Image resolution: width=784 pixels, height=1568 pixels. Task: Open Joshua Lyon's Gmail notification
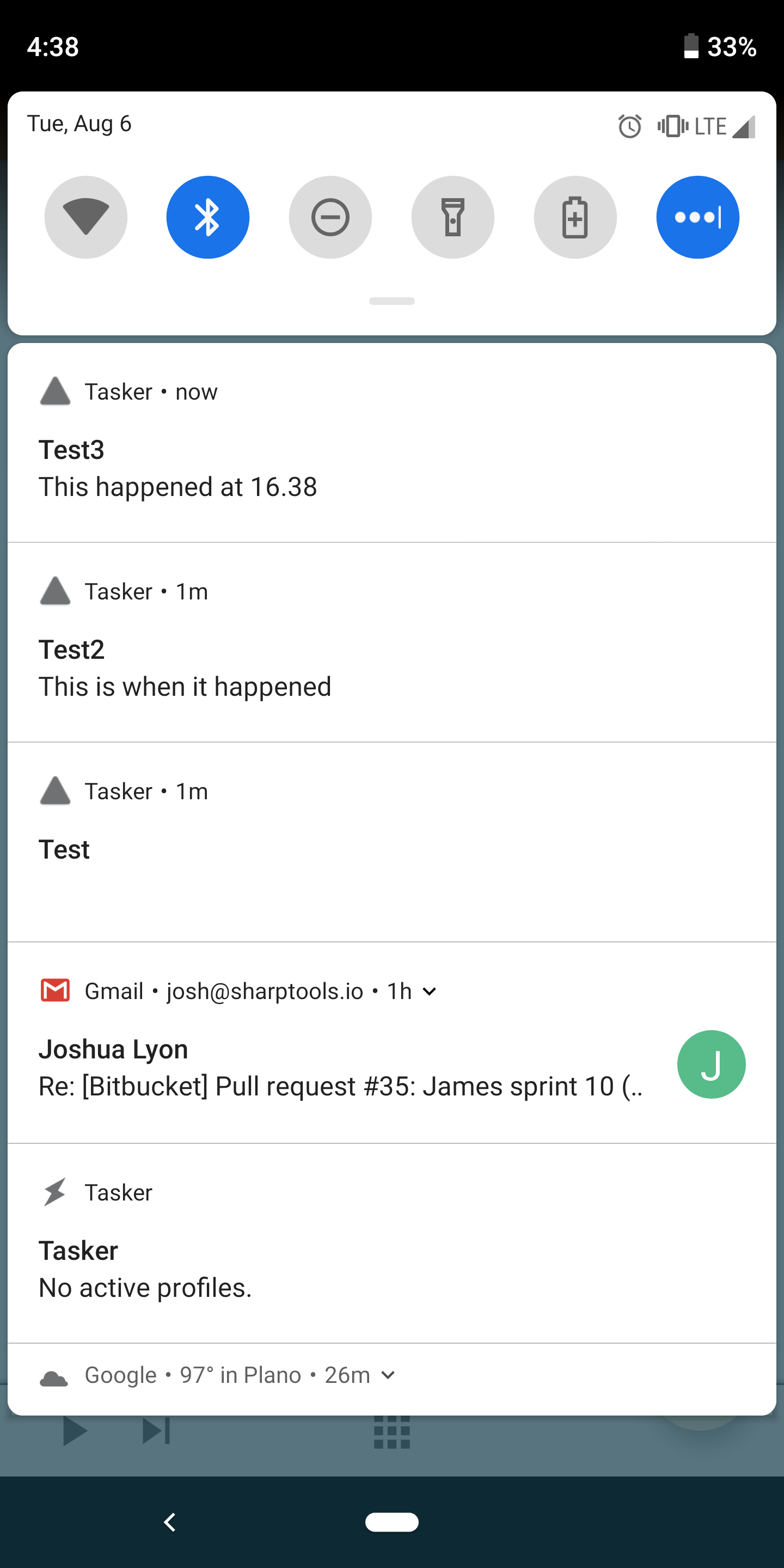click(x=392, y=1043)
